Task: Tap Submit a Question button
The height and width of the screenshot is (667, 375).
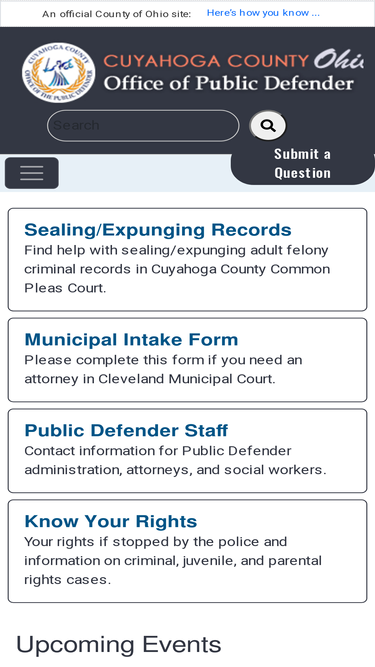Action: click(302, 164)
